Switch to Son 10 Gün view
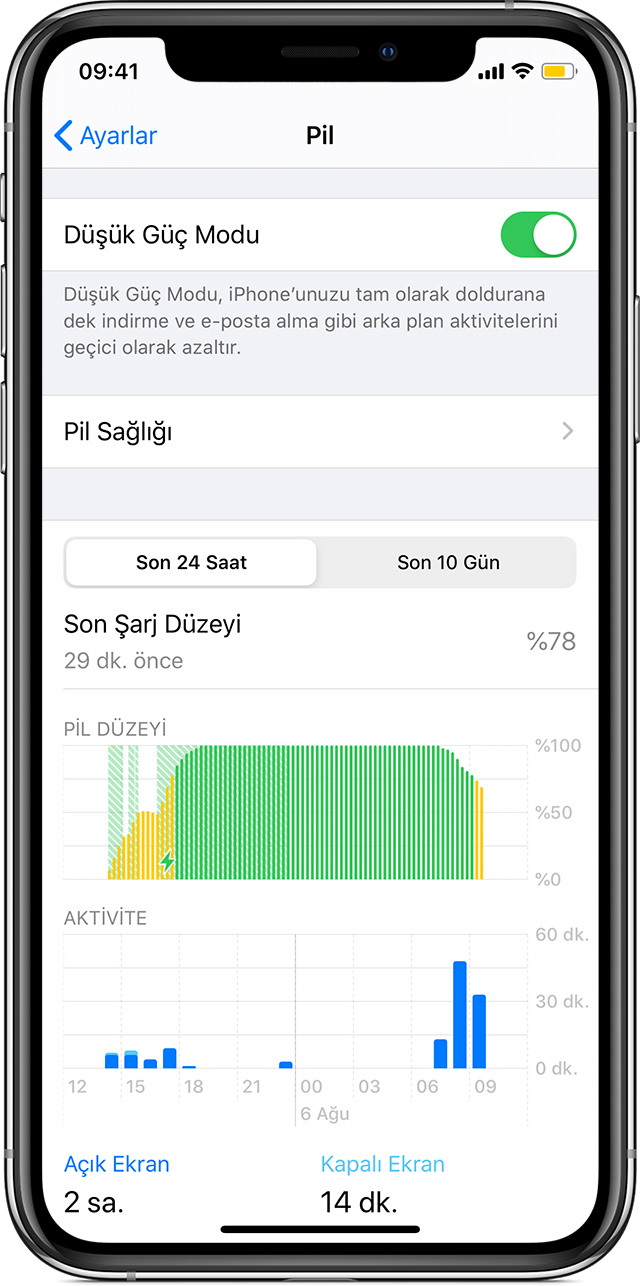 (448, 563)
